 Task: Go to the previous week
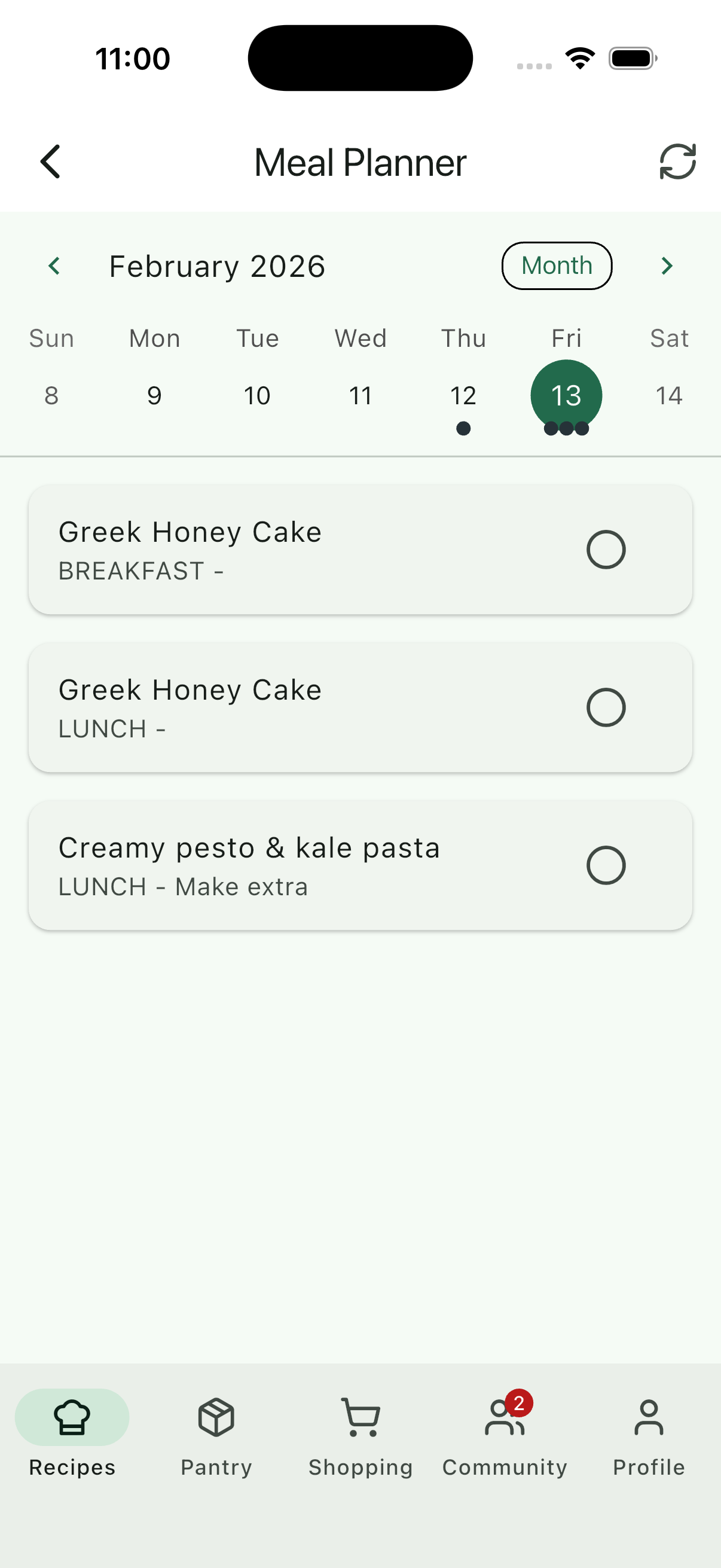(54, 266)
